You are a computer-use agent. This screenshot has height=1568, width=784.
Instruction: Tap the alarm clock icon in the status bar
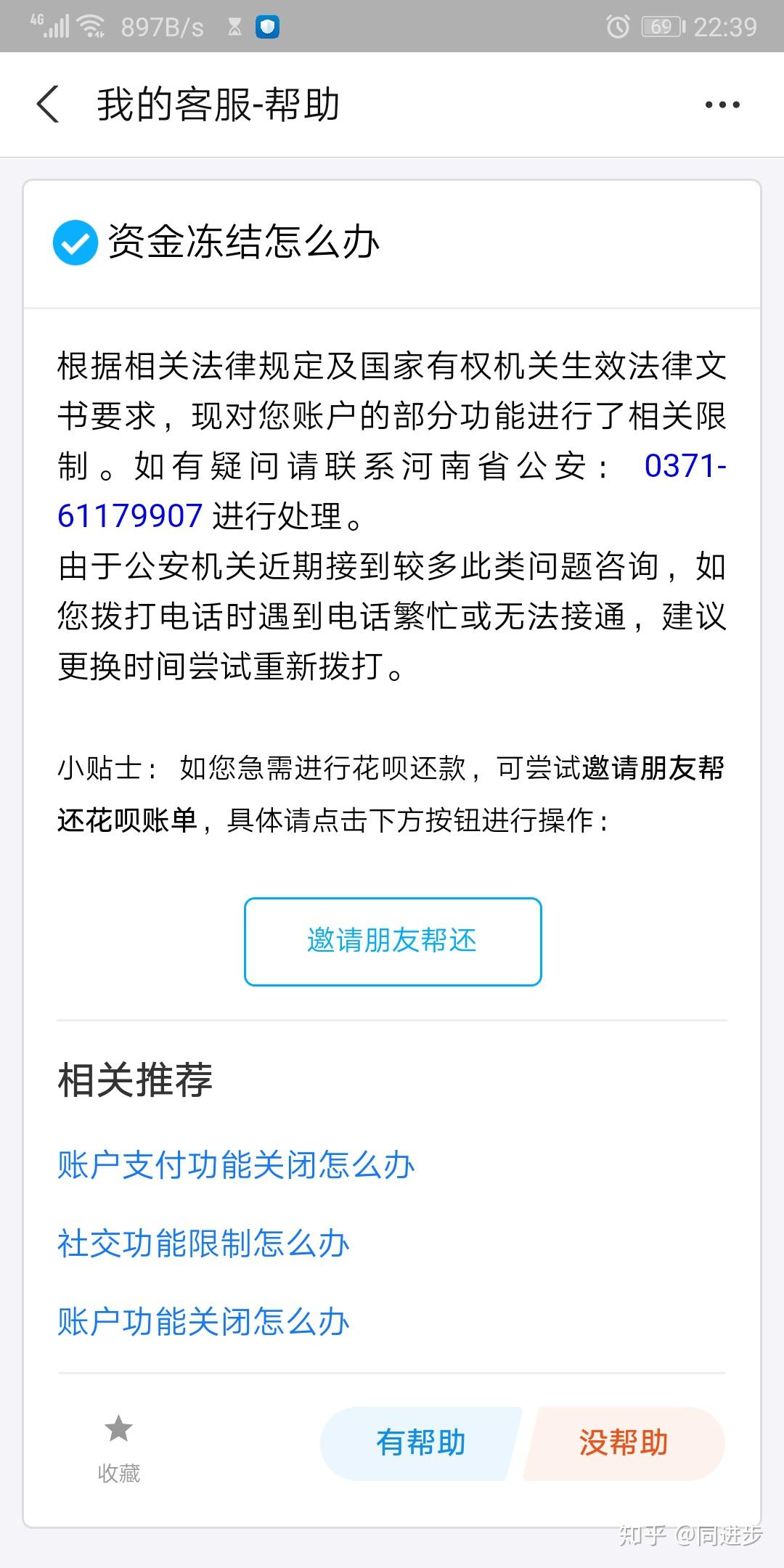[618, 25]
